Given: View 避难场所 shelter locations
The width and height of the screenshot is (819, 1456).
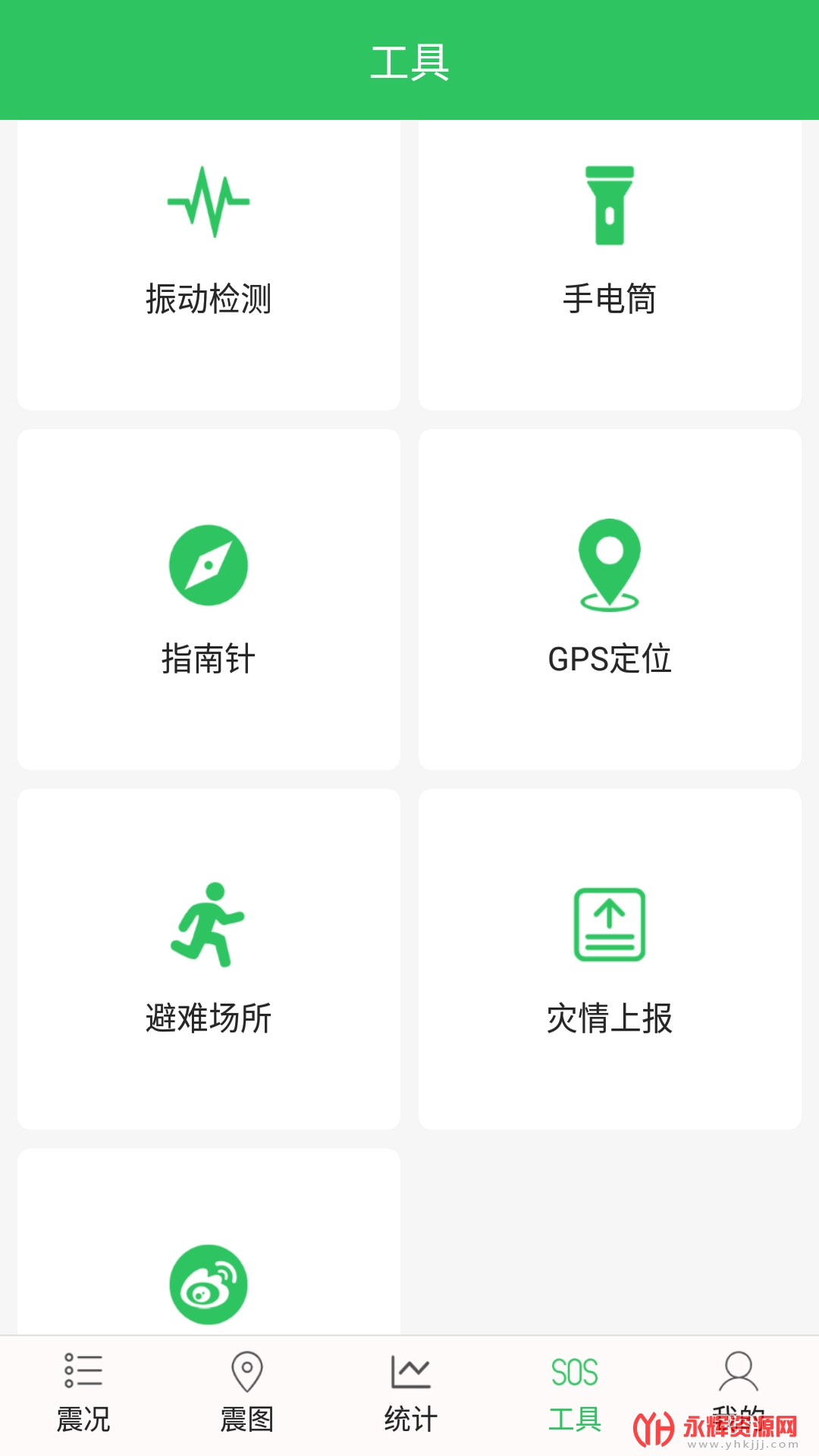Looking at the screenshot, I should coord(209,959).
